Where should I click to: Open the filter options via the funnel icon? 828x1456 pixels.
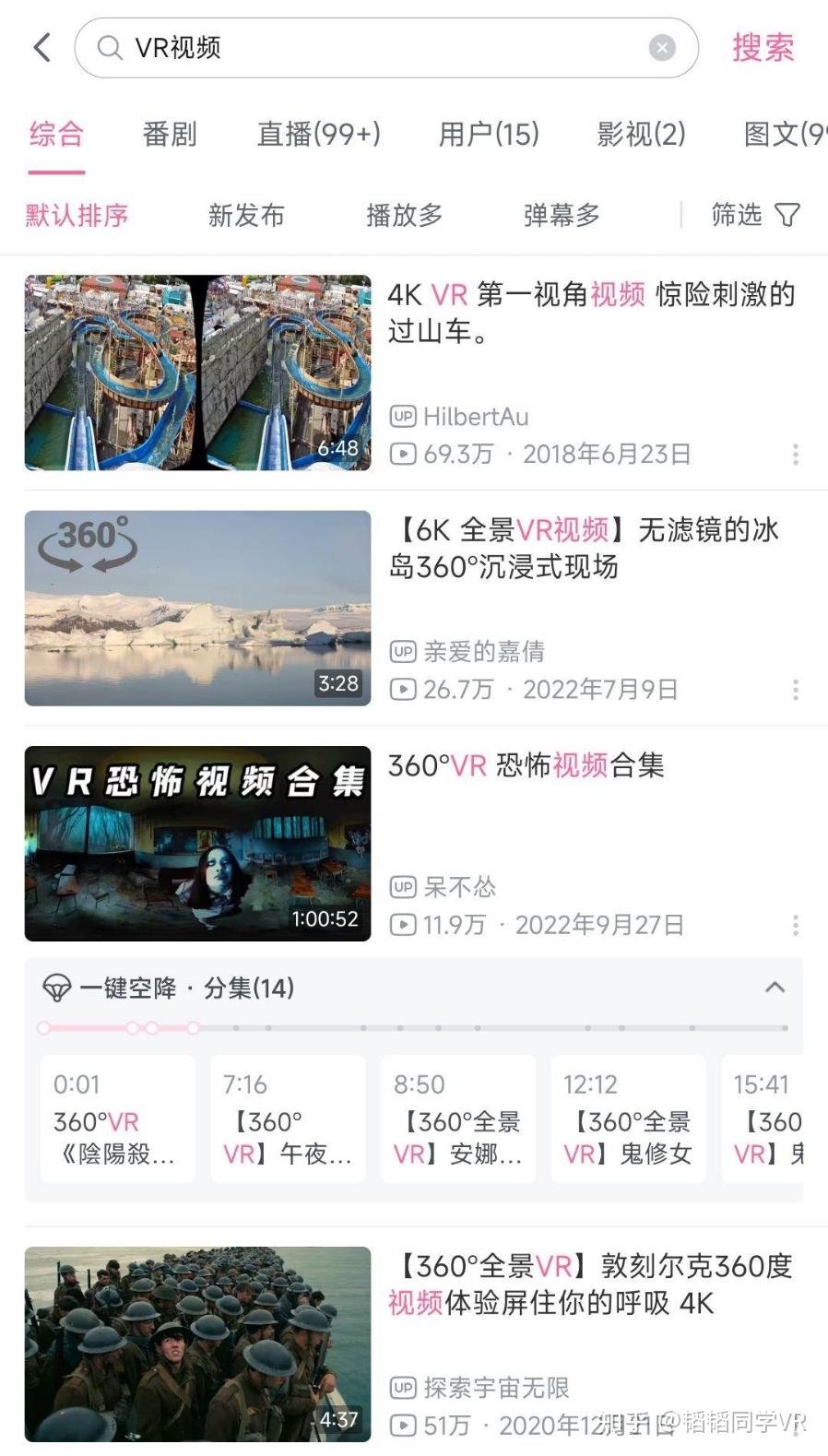pyautogui.click(x=787, y=215)
